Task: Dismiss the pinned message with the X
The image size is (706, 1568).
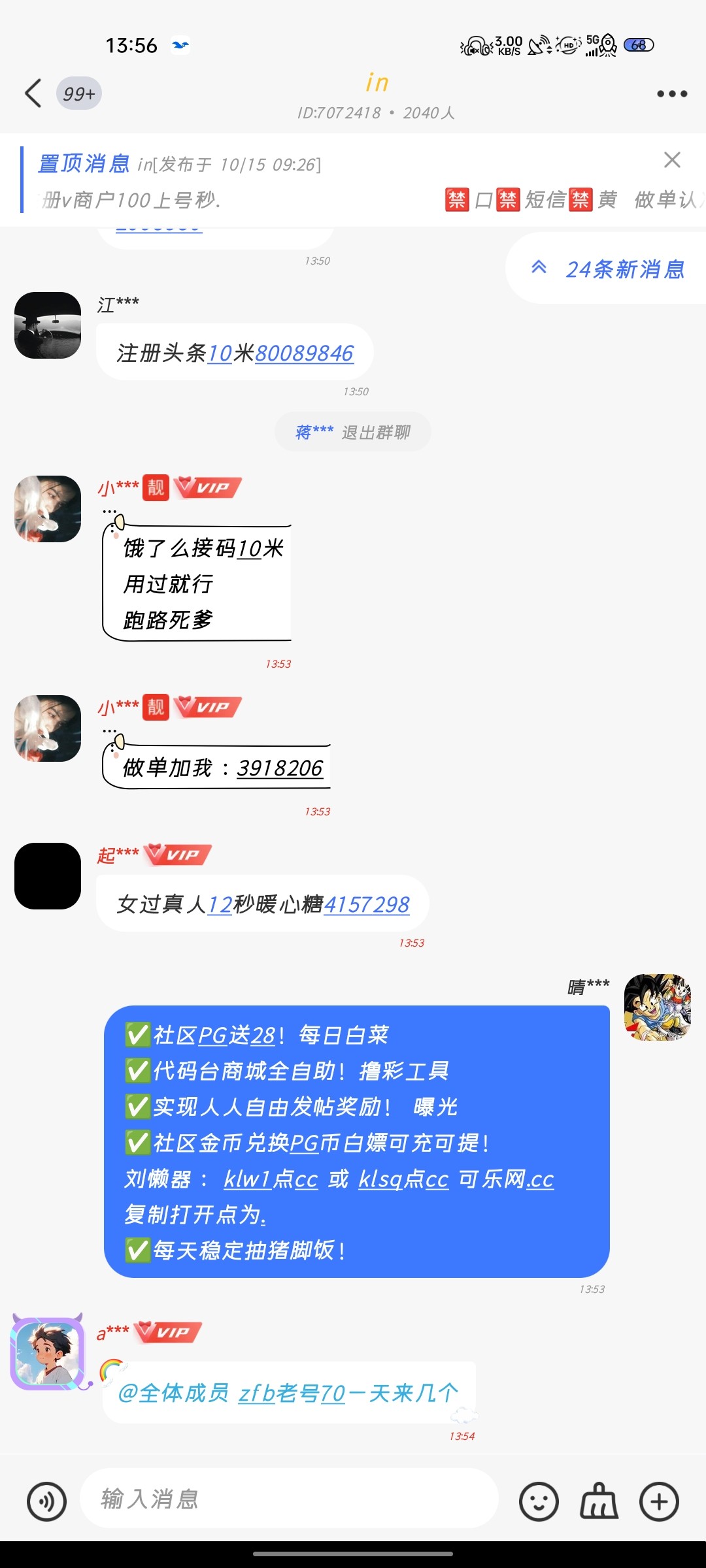Action: tap(672, 160)
